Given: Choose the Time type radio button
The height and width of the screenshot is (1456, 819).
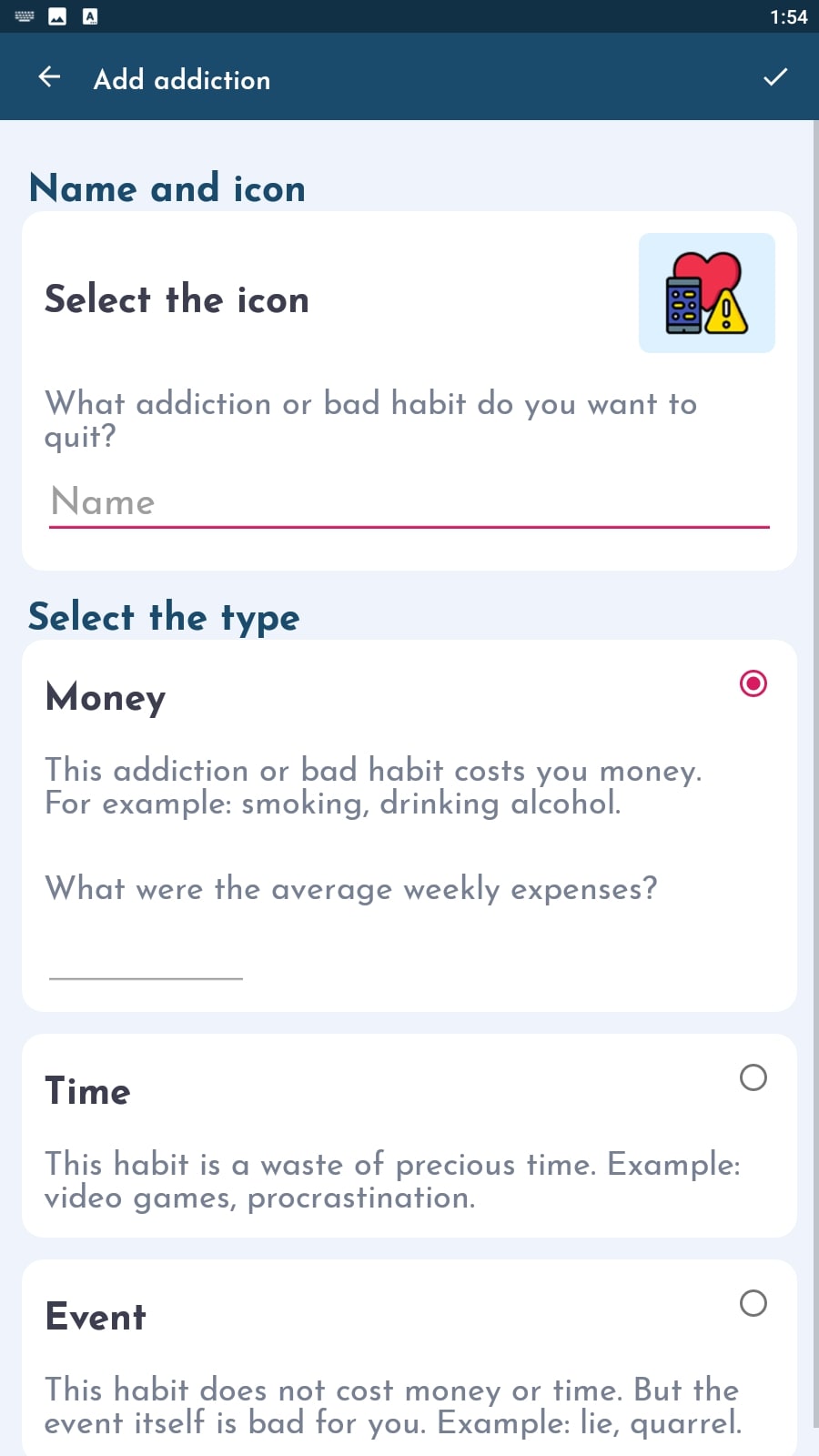Looking at the screenshot, I should click(753, 1077).
